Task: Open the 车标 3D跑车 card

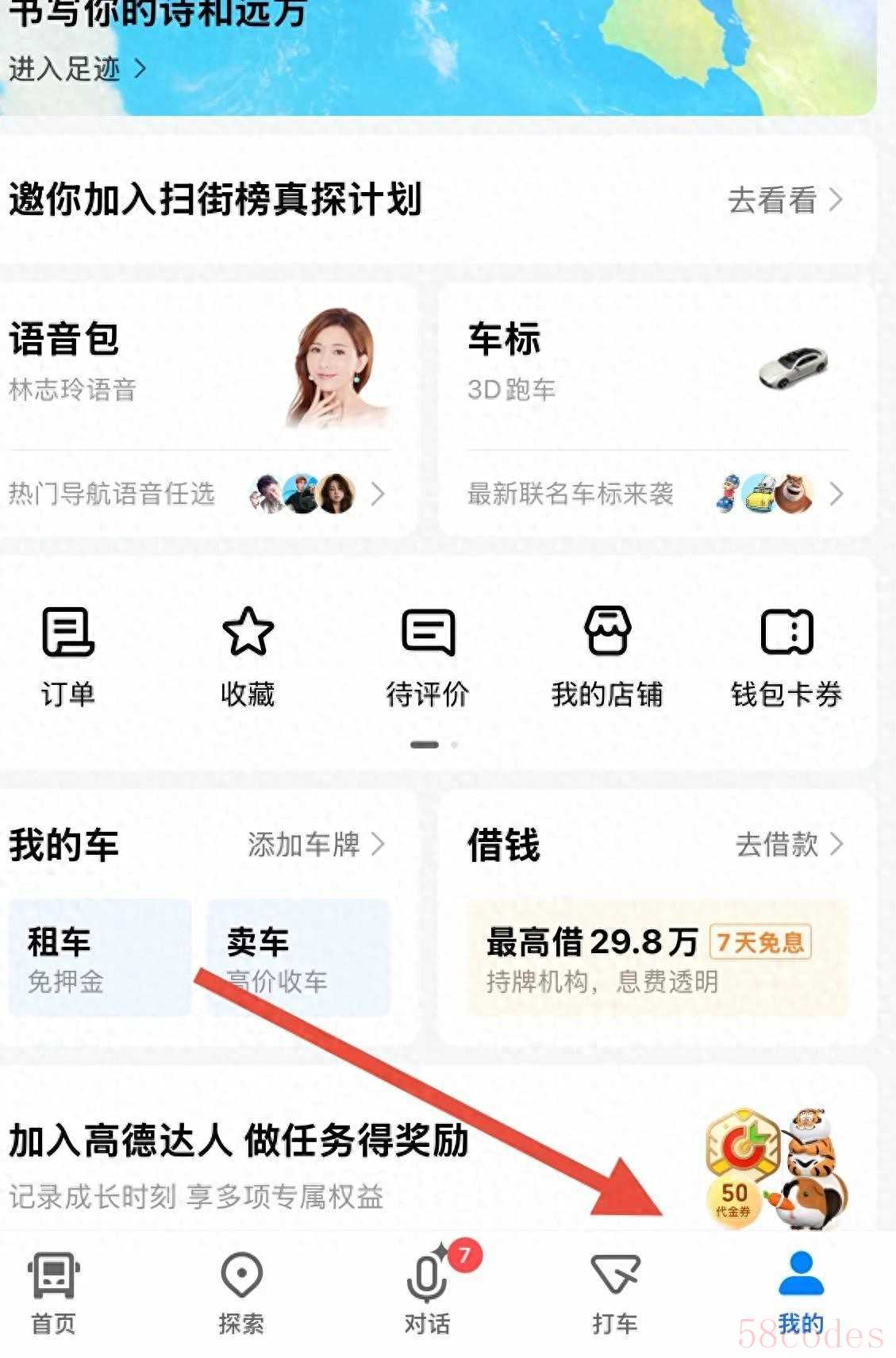Action: click(657, 365)
